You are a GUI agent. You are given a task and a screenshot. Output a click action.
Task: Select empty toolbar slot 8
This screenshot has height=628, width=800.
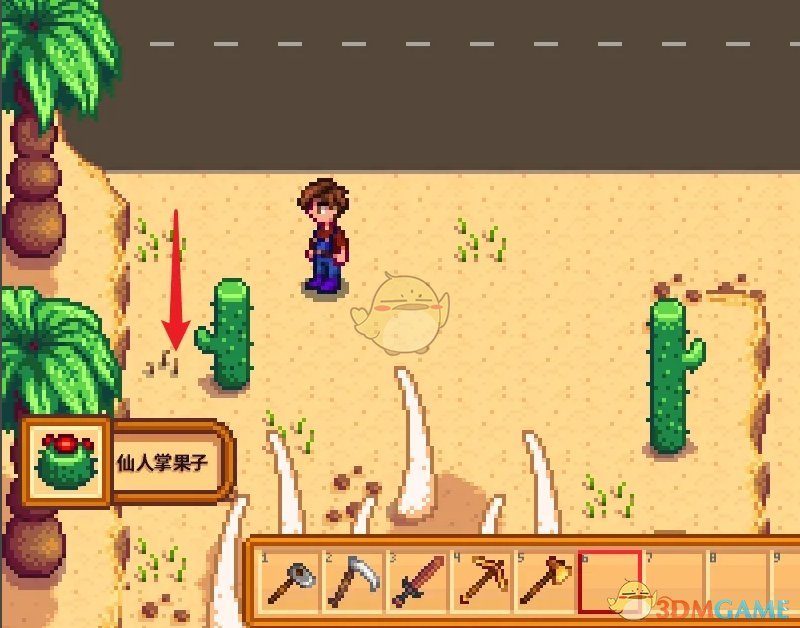(x=736, y=581)
